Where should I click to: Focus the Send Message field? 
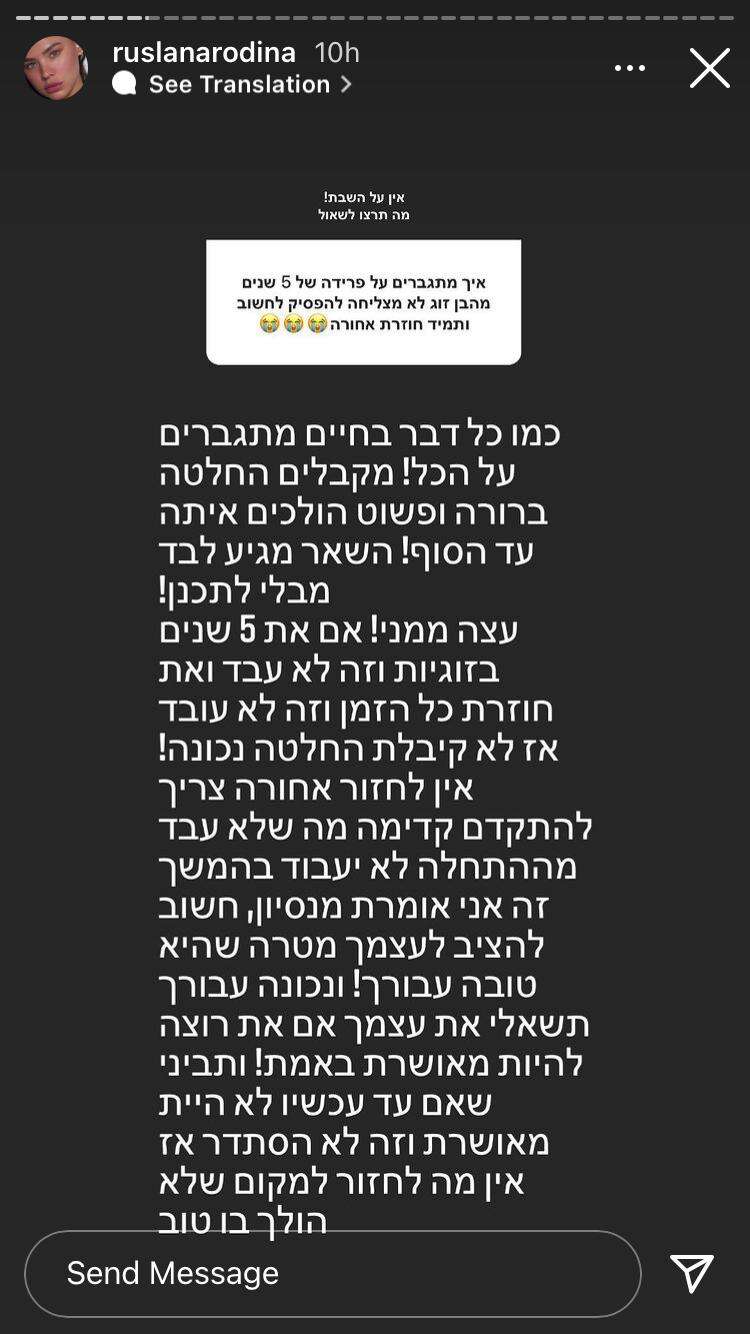point(332,1273)
